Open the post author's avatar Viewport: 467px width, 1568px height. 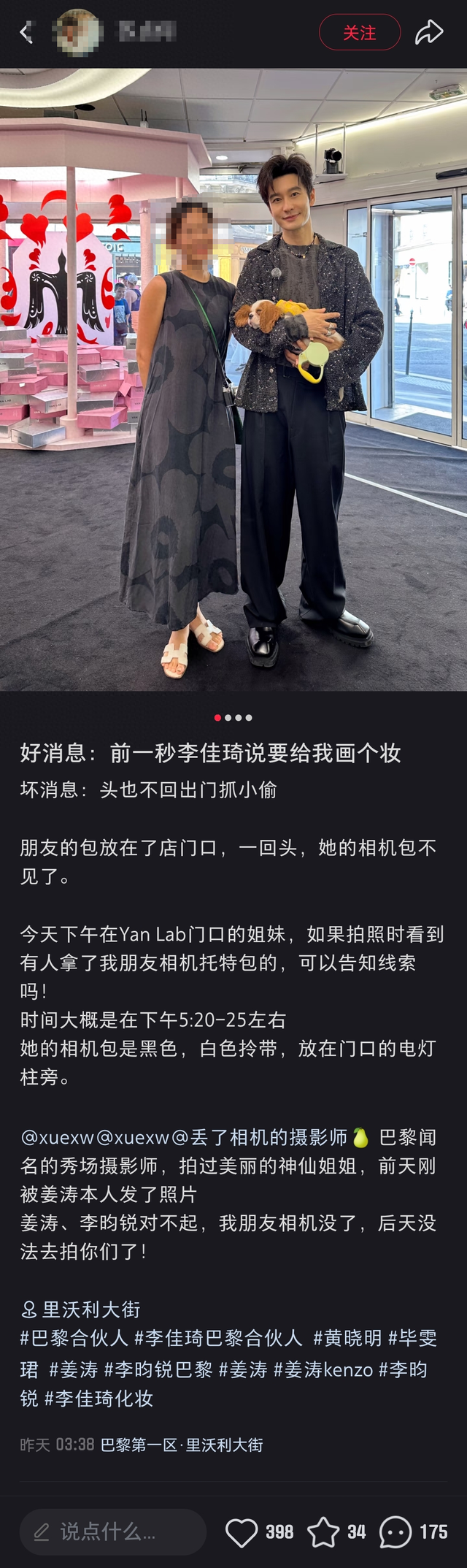click(78, 33)
